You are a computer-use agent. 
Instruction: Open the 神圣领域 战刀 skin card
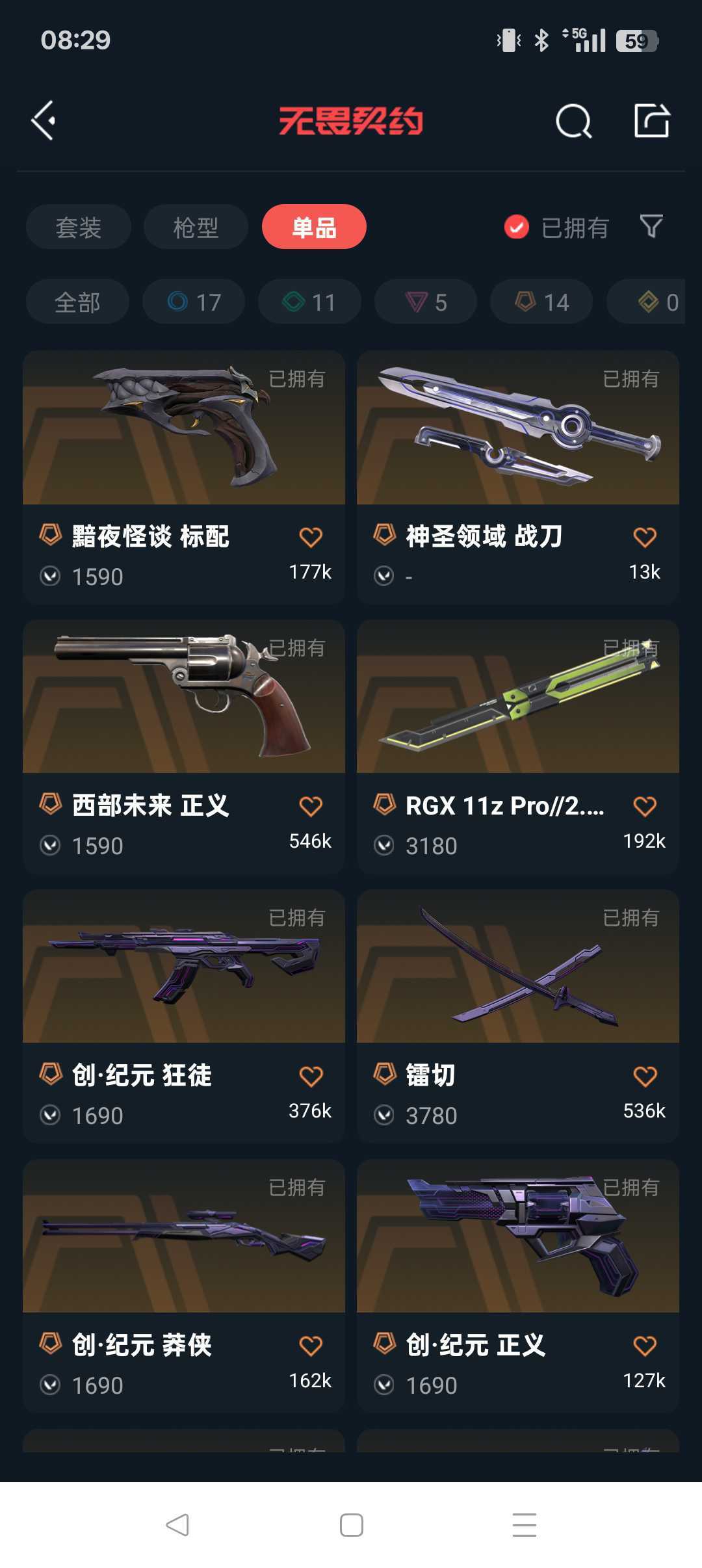518,477
